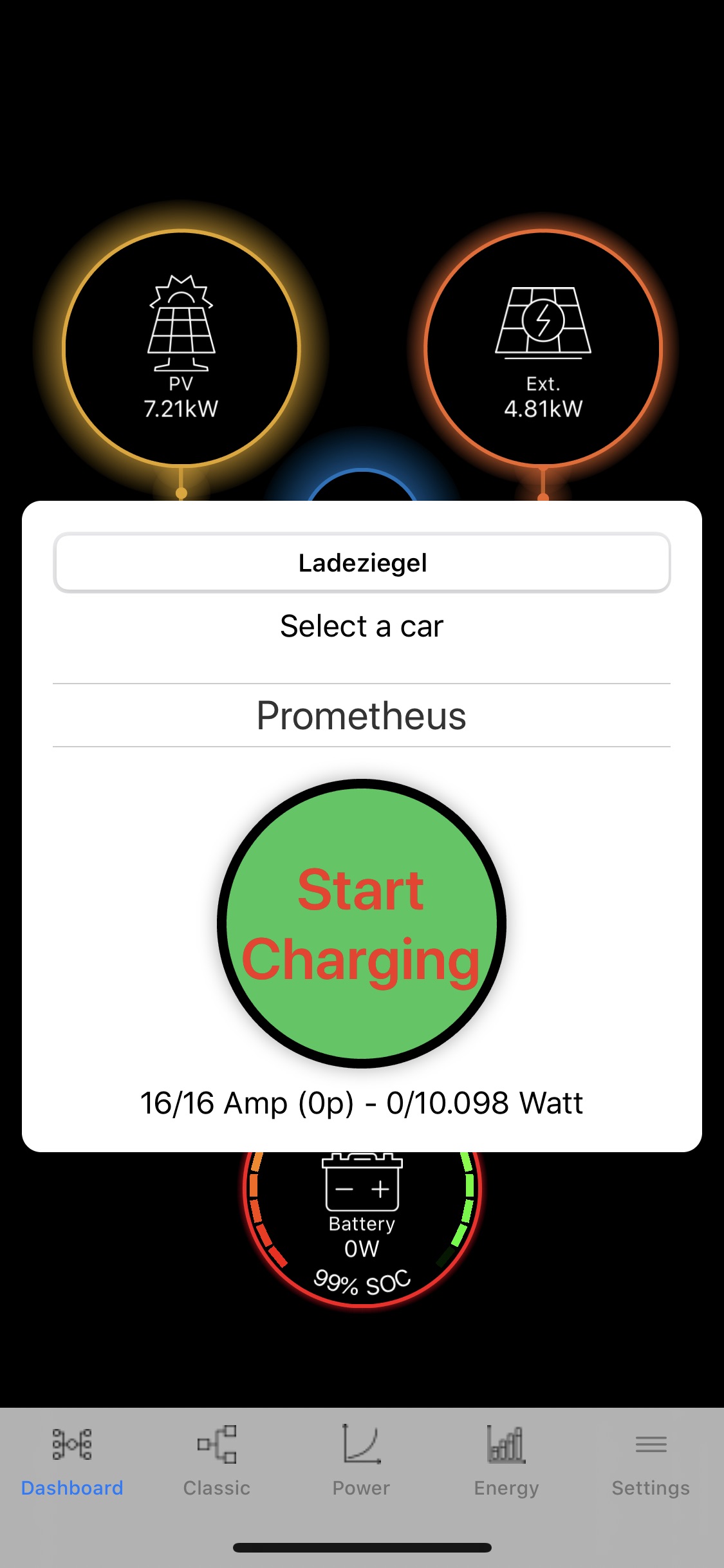Select the Prometheus car
Screen dimensions: 724x1568
click(x=362, y=715)
